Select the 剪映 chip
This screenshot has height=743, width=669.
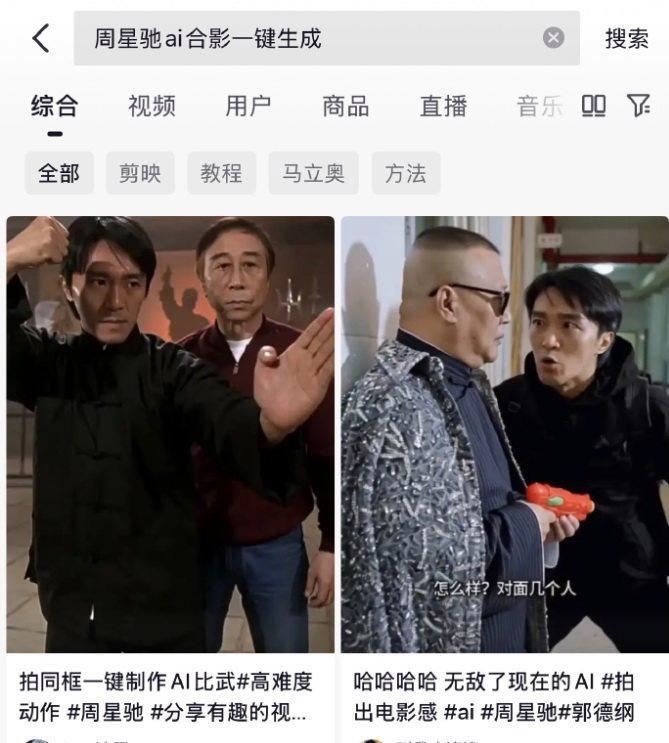tap(140, 173)
